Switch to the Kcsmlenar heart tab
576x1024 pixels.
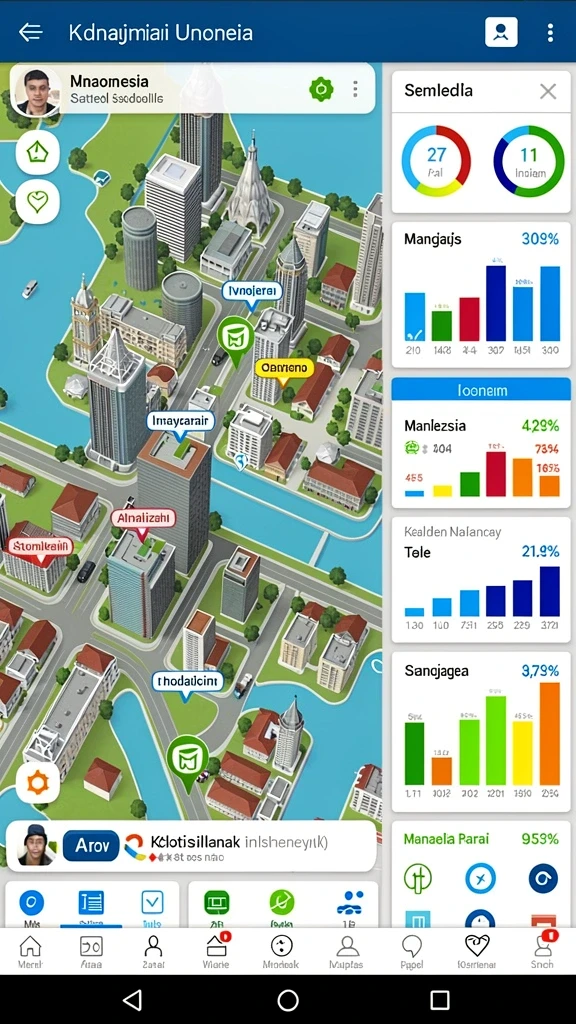pyautogui.click(x=477, y=952)
